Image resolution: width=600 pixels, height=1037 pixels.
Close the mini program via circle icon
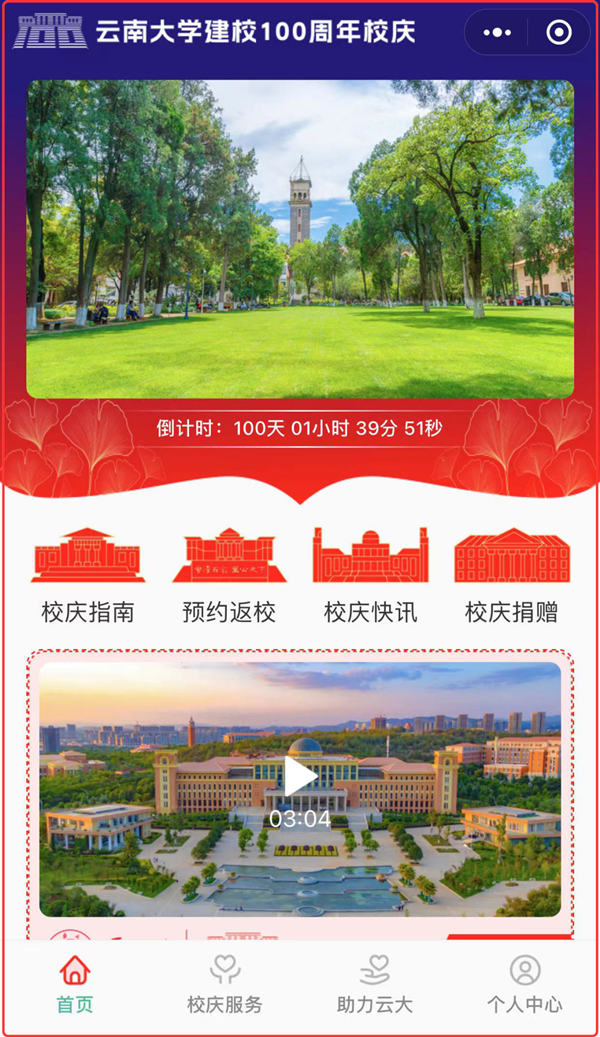(559, 33)
